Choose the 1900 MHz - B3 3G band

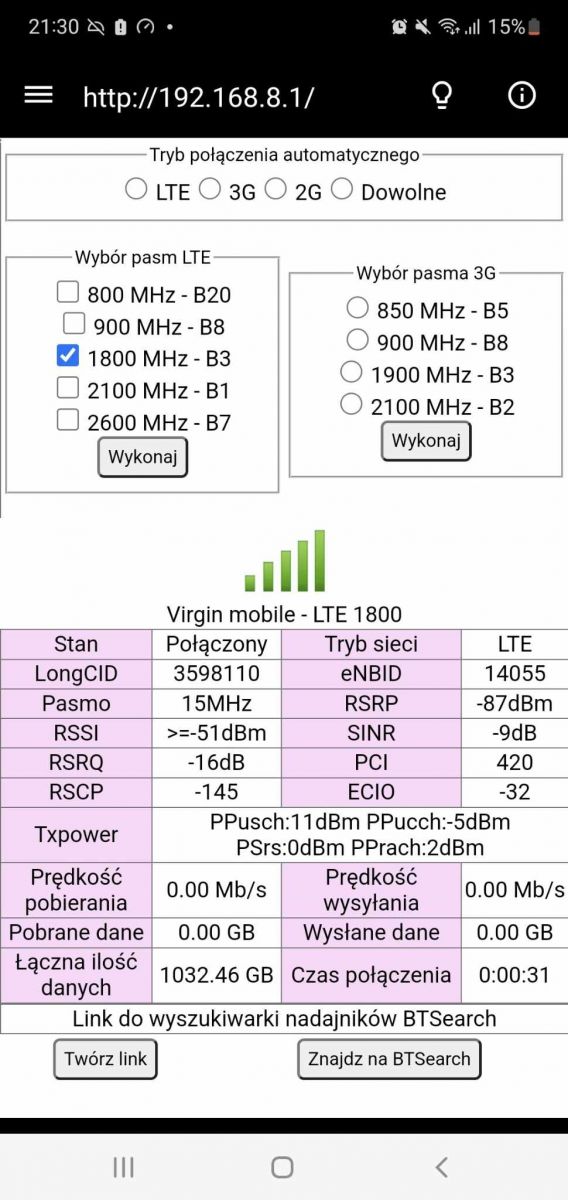350,372
